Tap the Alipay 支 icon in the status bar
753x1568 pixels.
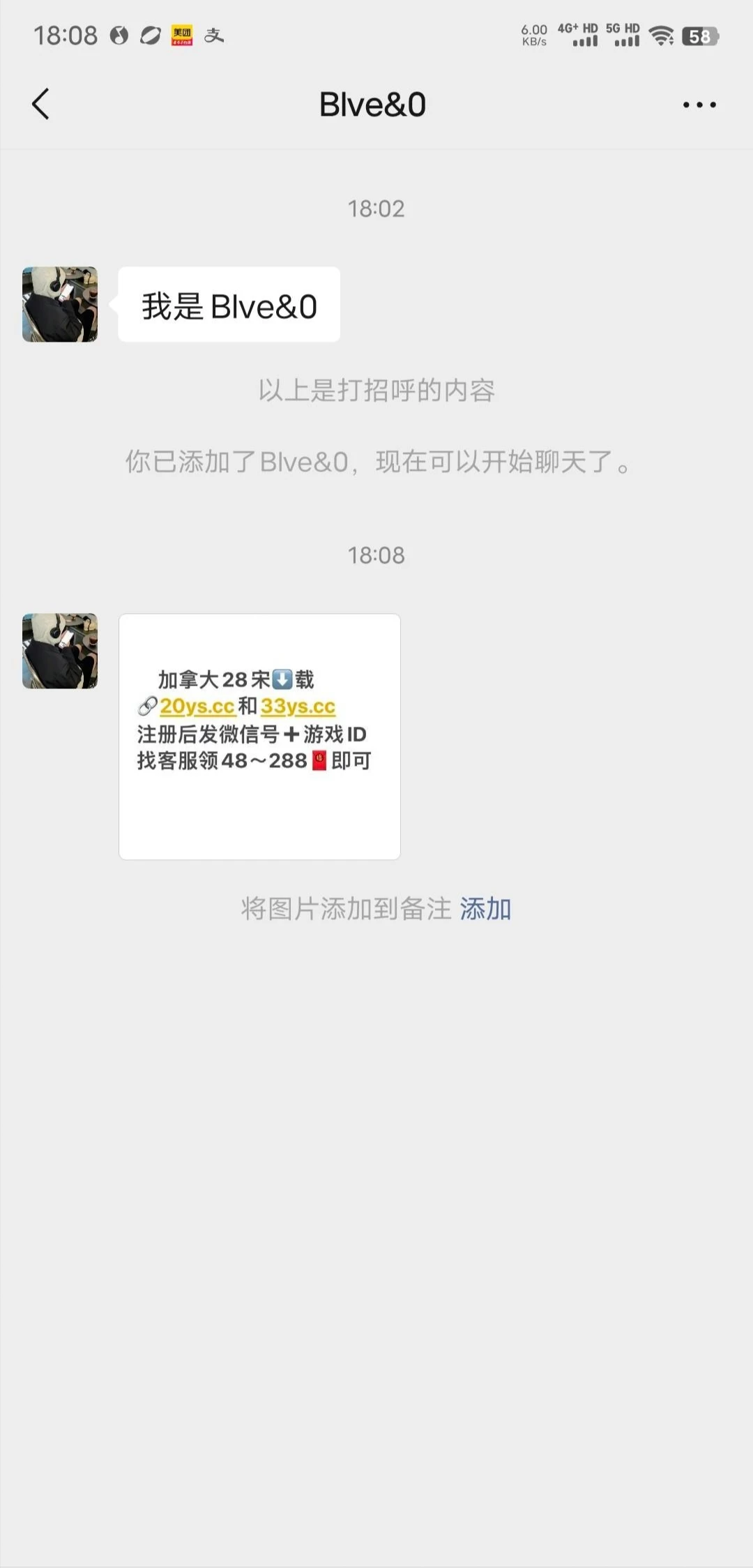216,35
